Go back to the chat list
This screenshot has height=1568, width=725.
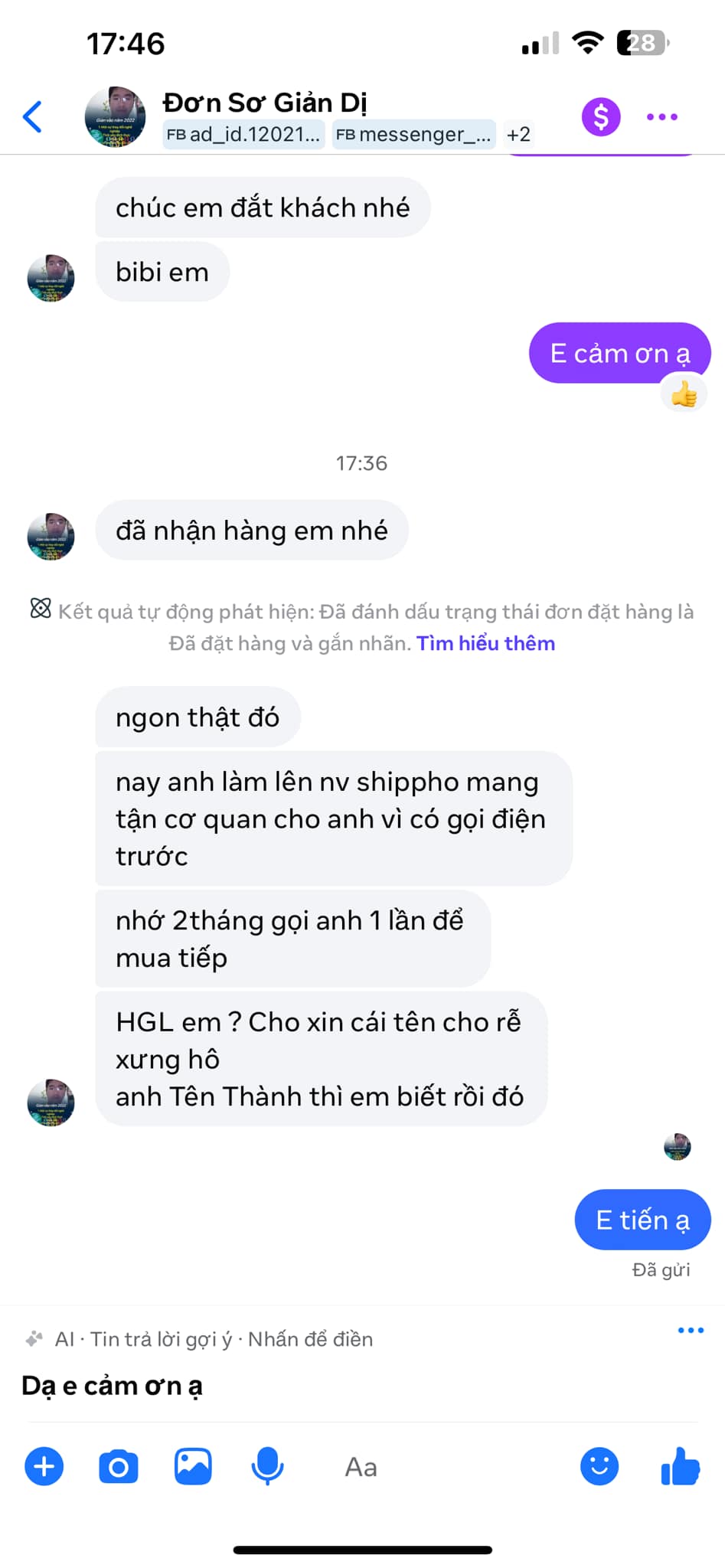click(33, 117)
